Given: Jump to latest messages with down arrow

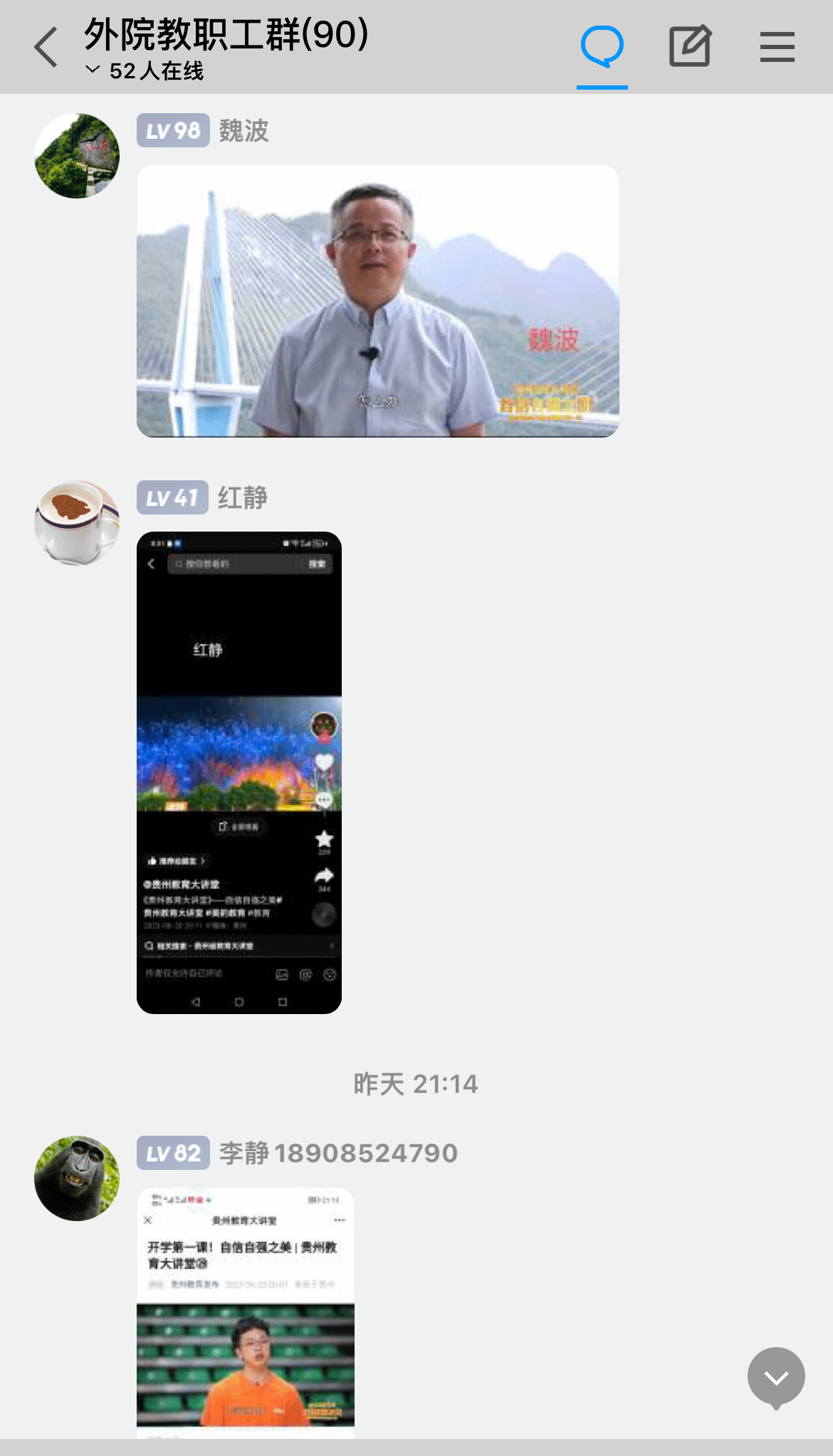Looking at the screenshot, I should [x=776, y=1378].
